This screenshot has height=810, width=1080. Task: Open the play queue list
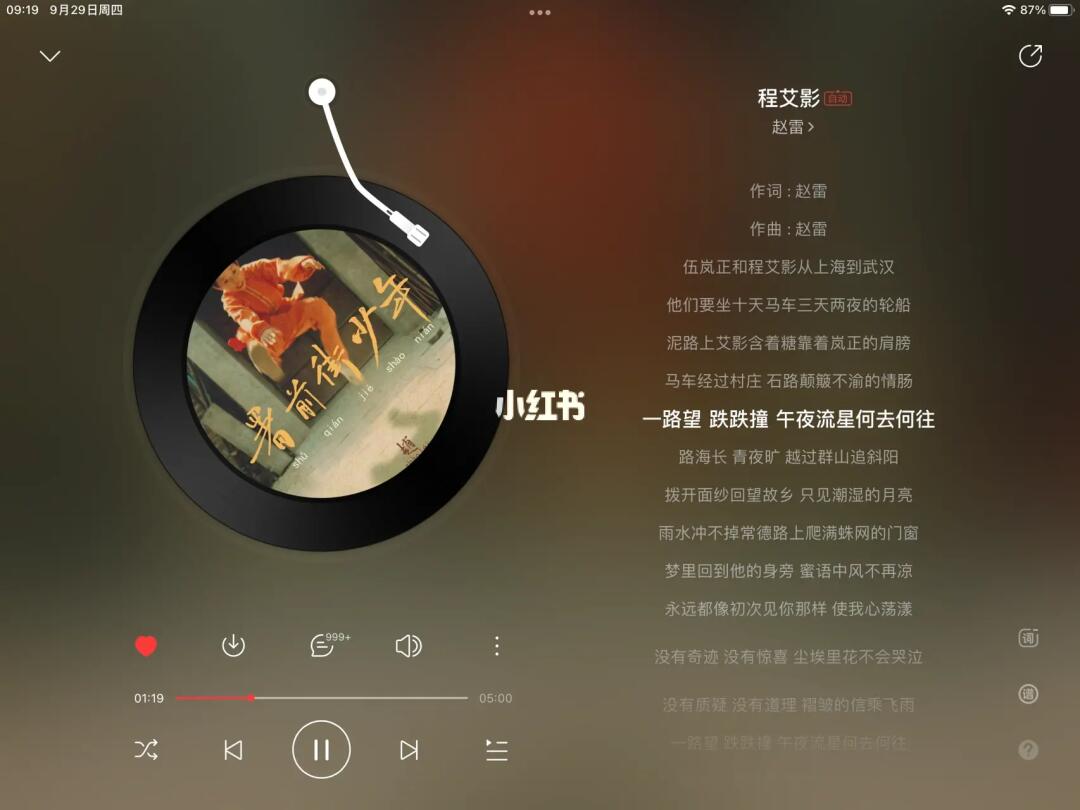click(496, 750)
